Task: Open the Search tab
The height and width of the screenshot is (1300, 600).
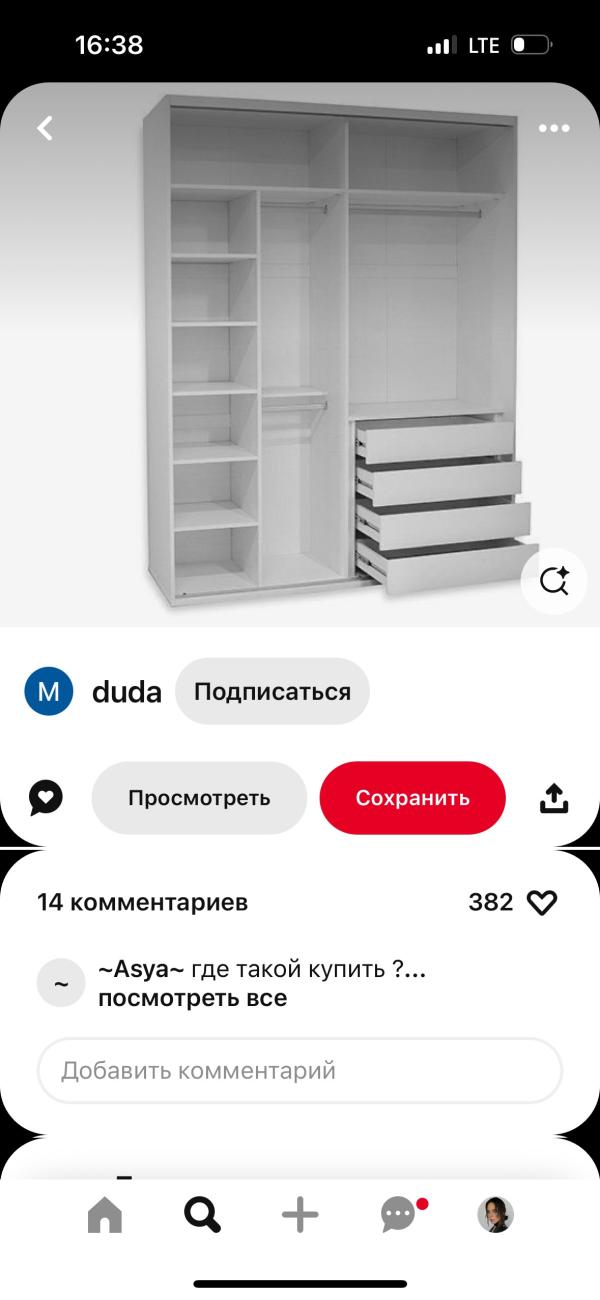Action: click(202, 1215)
